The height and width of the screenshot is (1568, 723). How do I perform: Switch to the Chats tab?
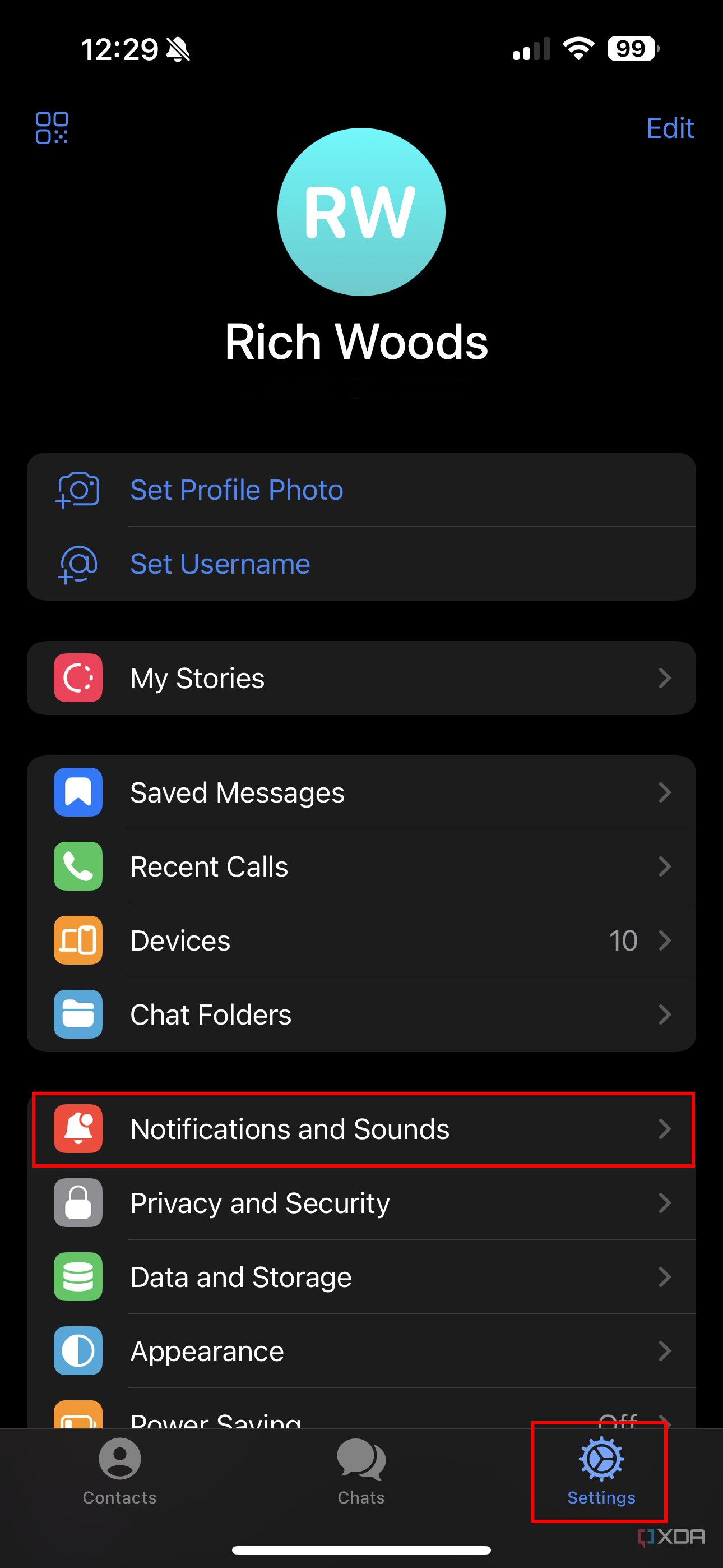pyautogui.click(x=361, y=1473)
